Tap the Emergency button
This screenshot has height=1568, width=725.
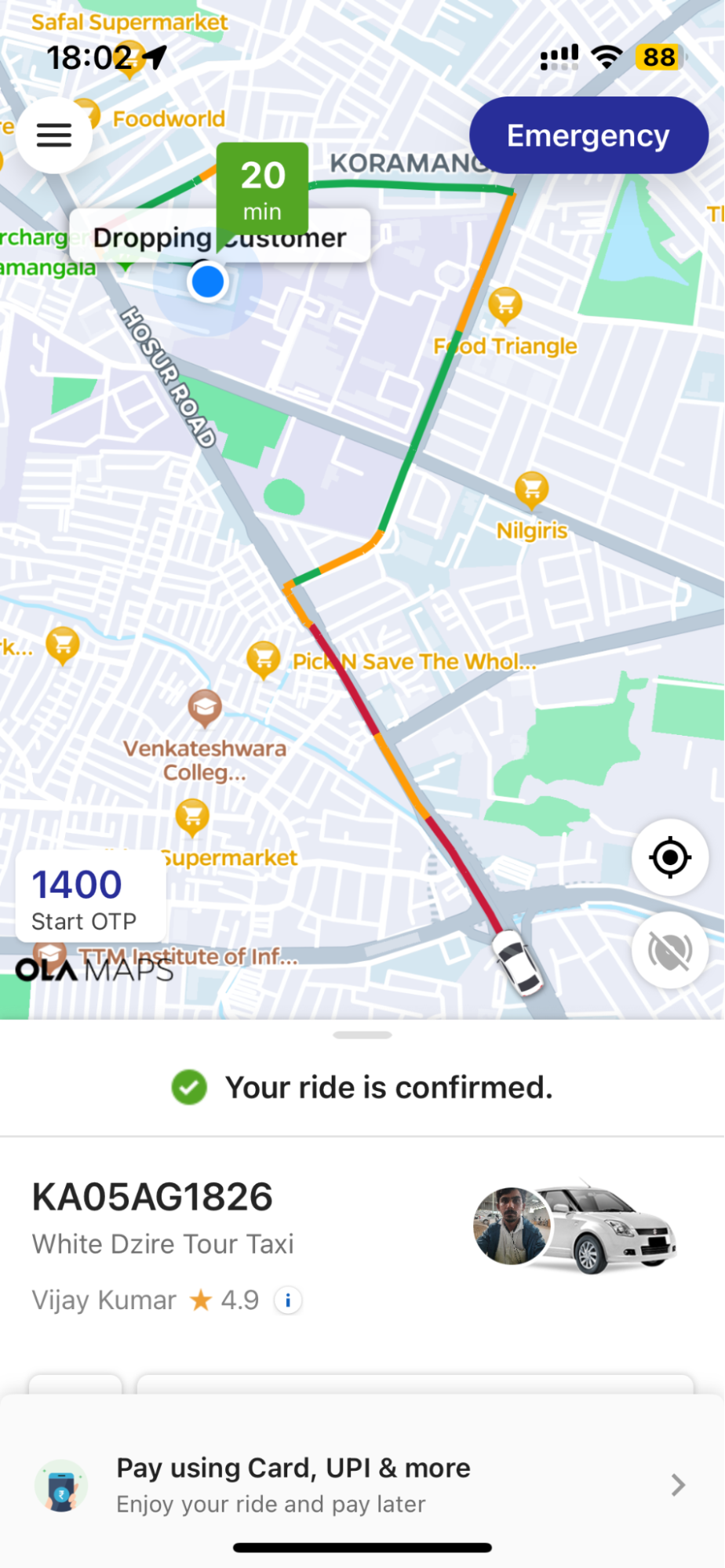pyautogui.click(x=588, y=136)
